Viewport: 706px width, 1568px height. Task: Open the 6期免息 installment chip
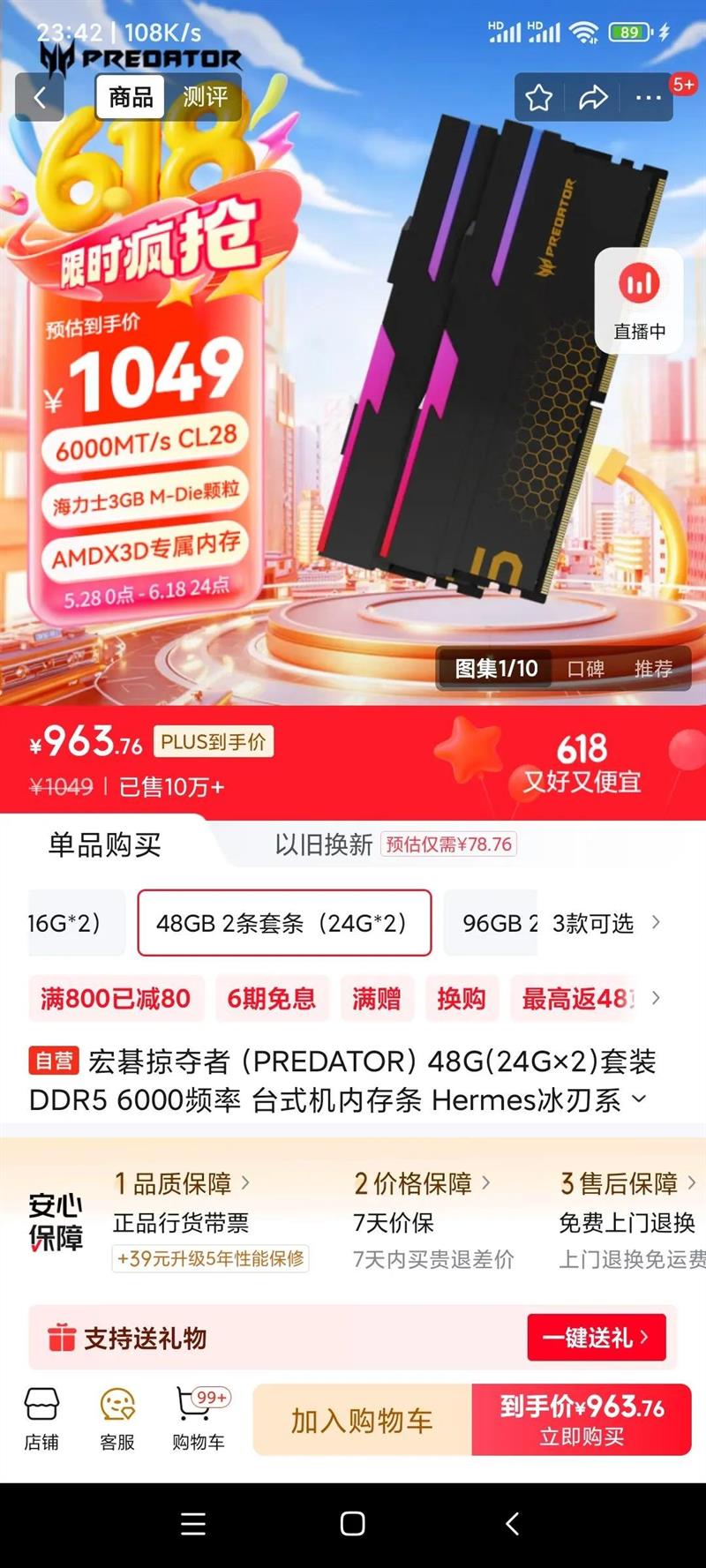(271, 999)
